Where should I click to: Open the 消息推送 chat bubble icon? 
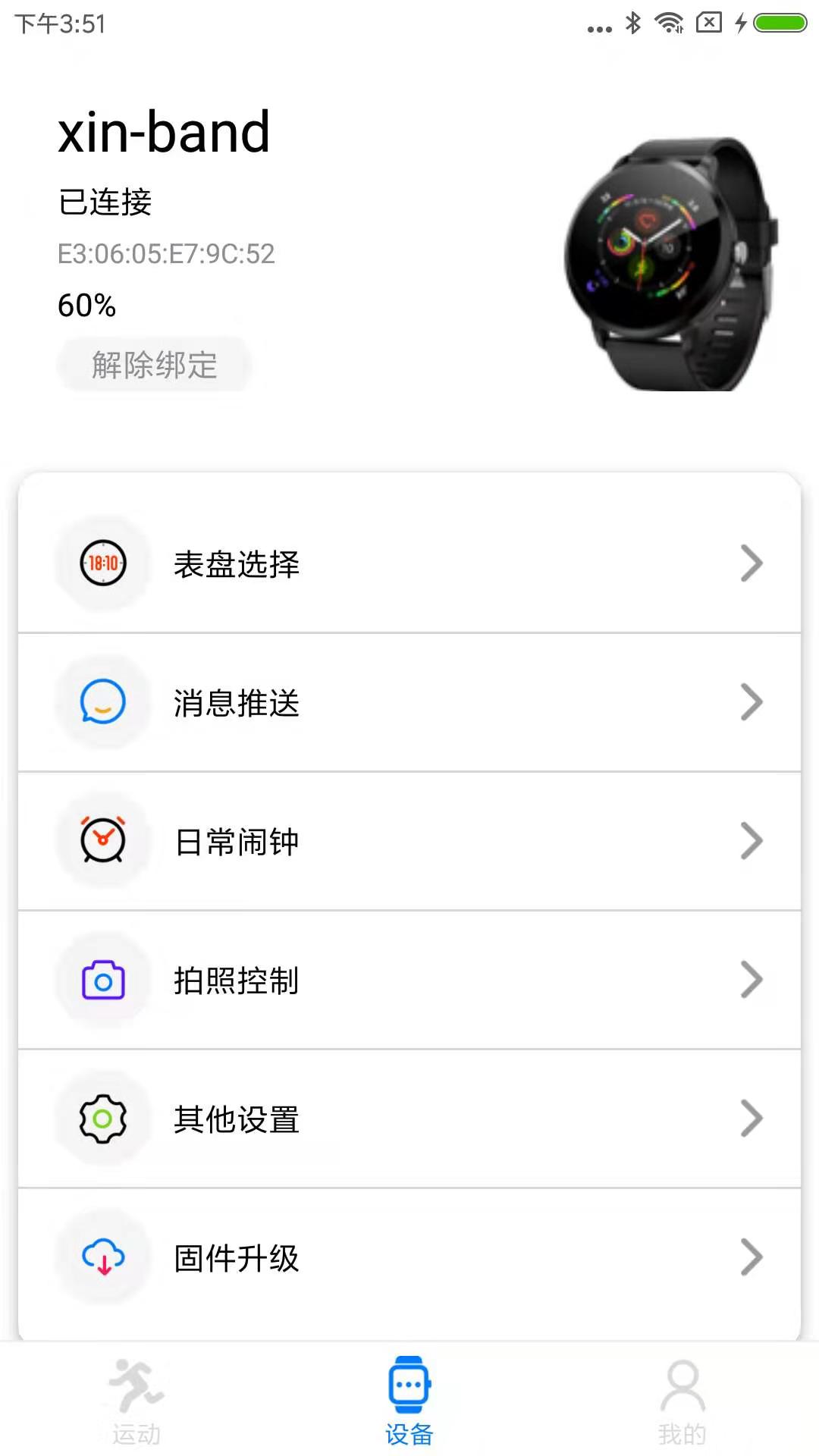(104, 702)
